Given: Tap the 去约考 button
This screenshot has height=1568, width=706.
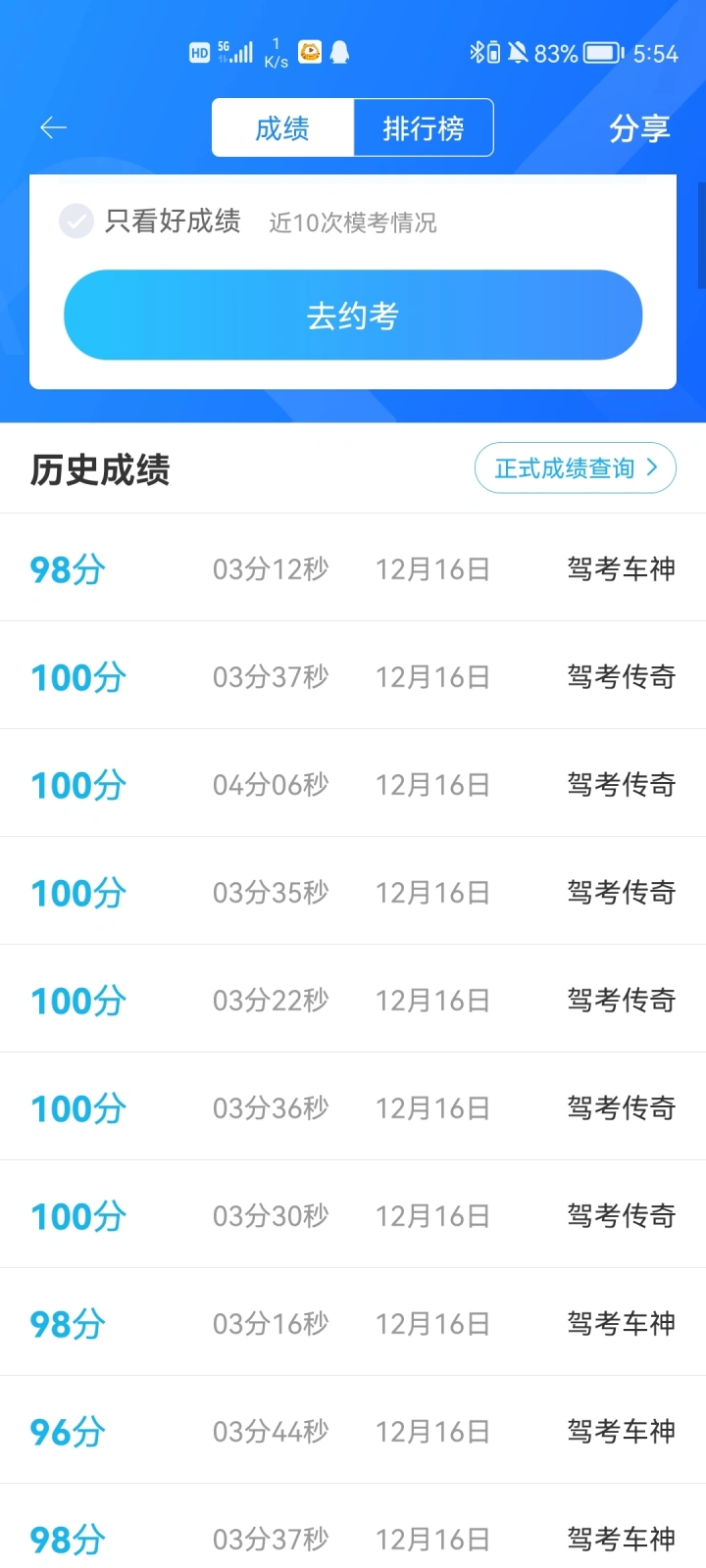Looking at the screenshot, I should (x=353, y=316).
